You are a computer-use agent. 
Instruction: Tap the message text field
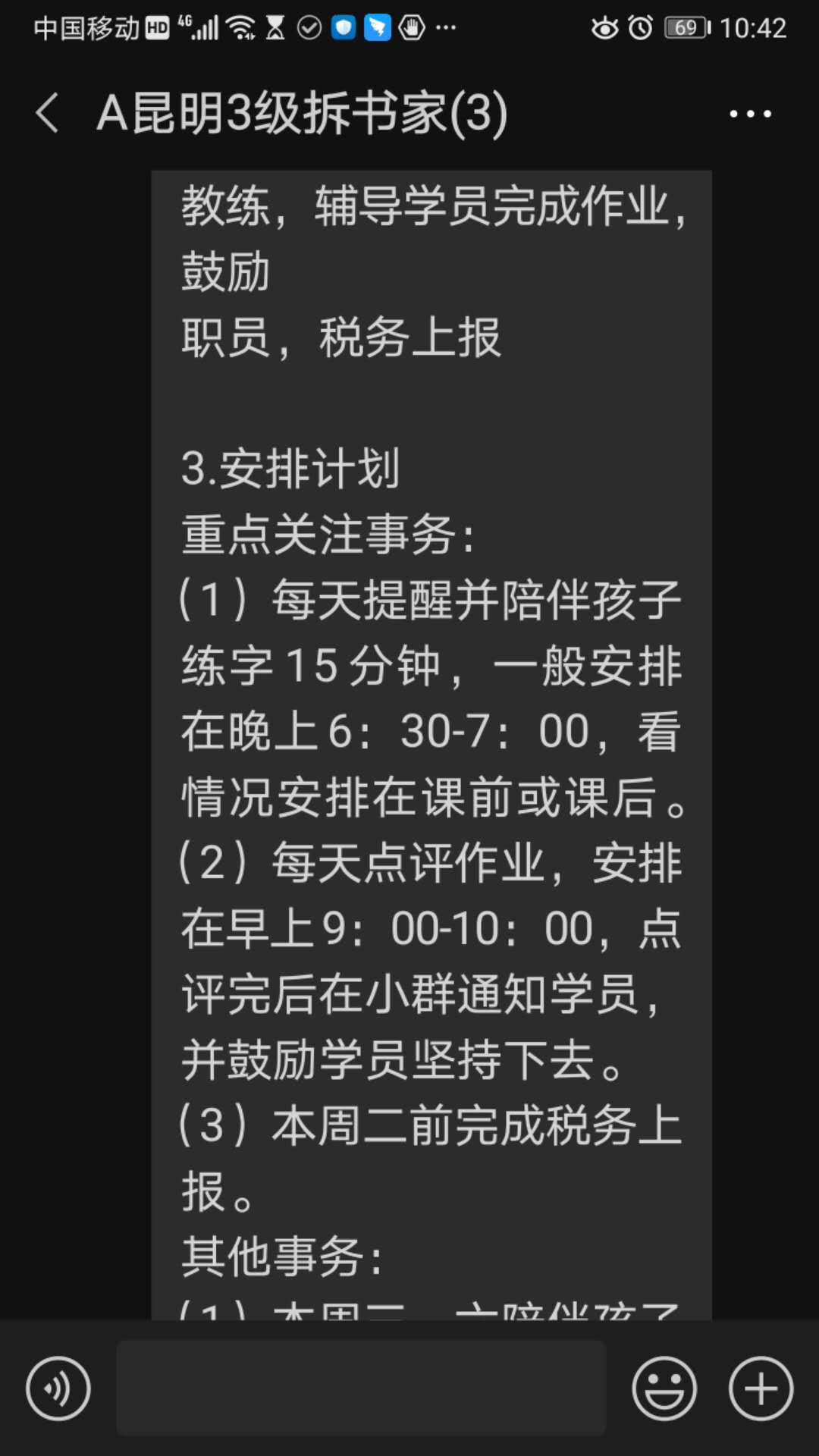click(361, 1387)
